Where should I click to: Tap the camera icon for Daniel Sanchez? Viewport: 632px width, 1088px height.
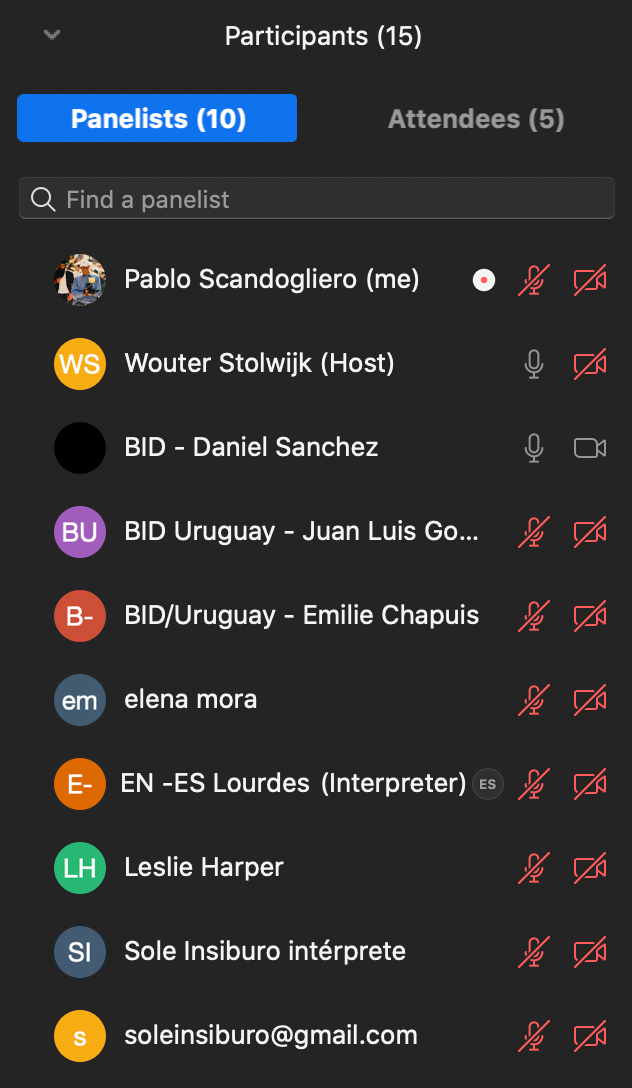tap(590, 448)
